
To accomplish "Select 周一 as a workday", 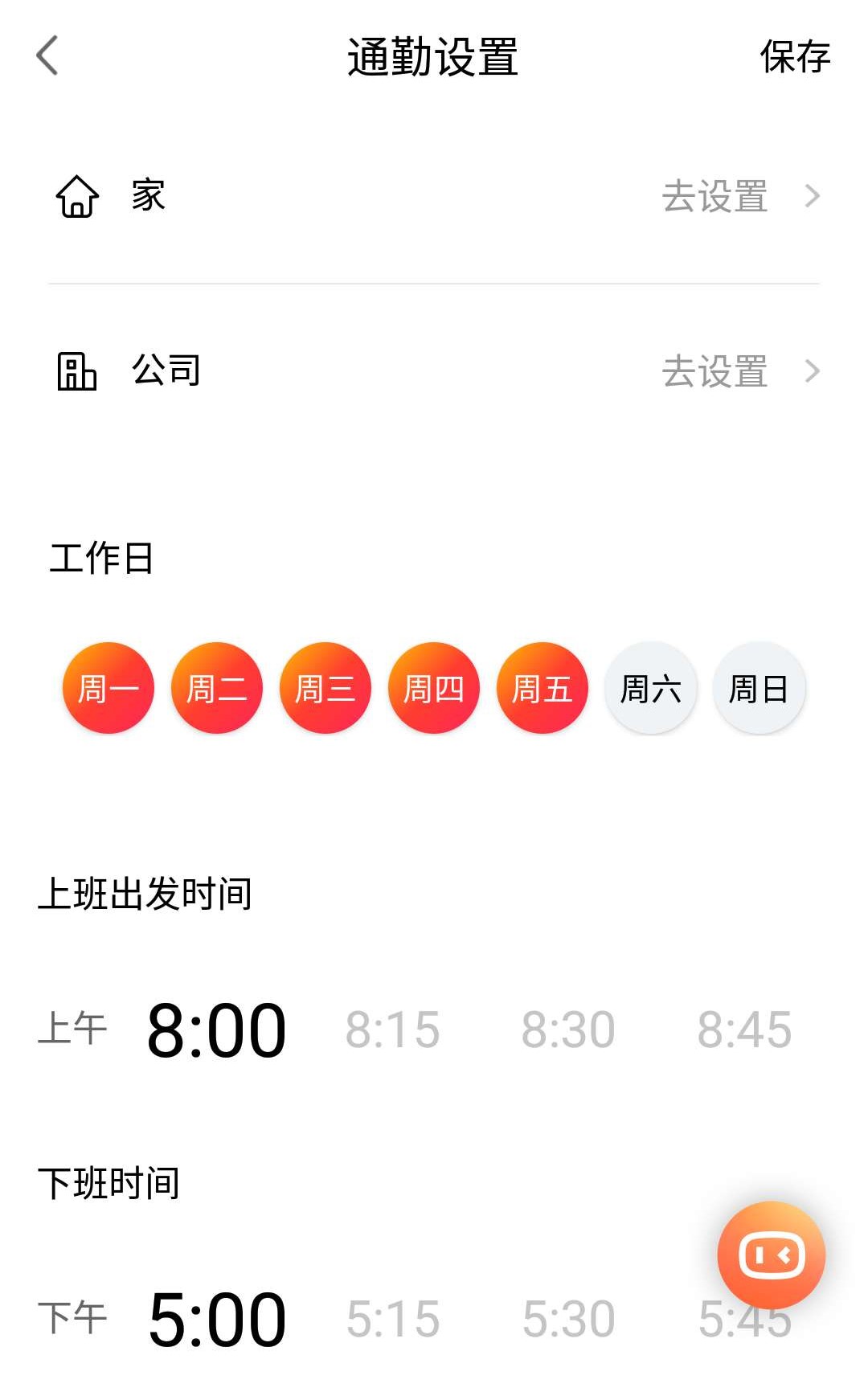I will pos(108,688).
